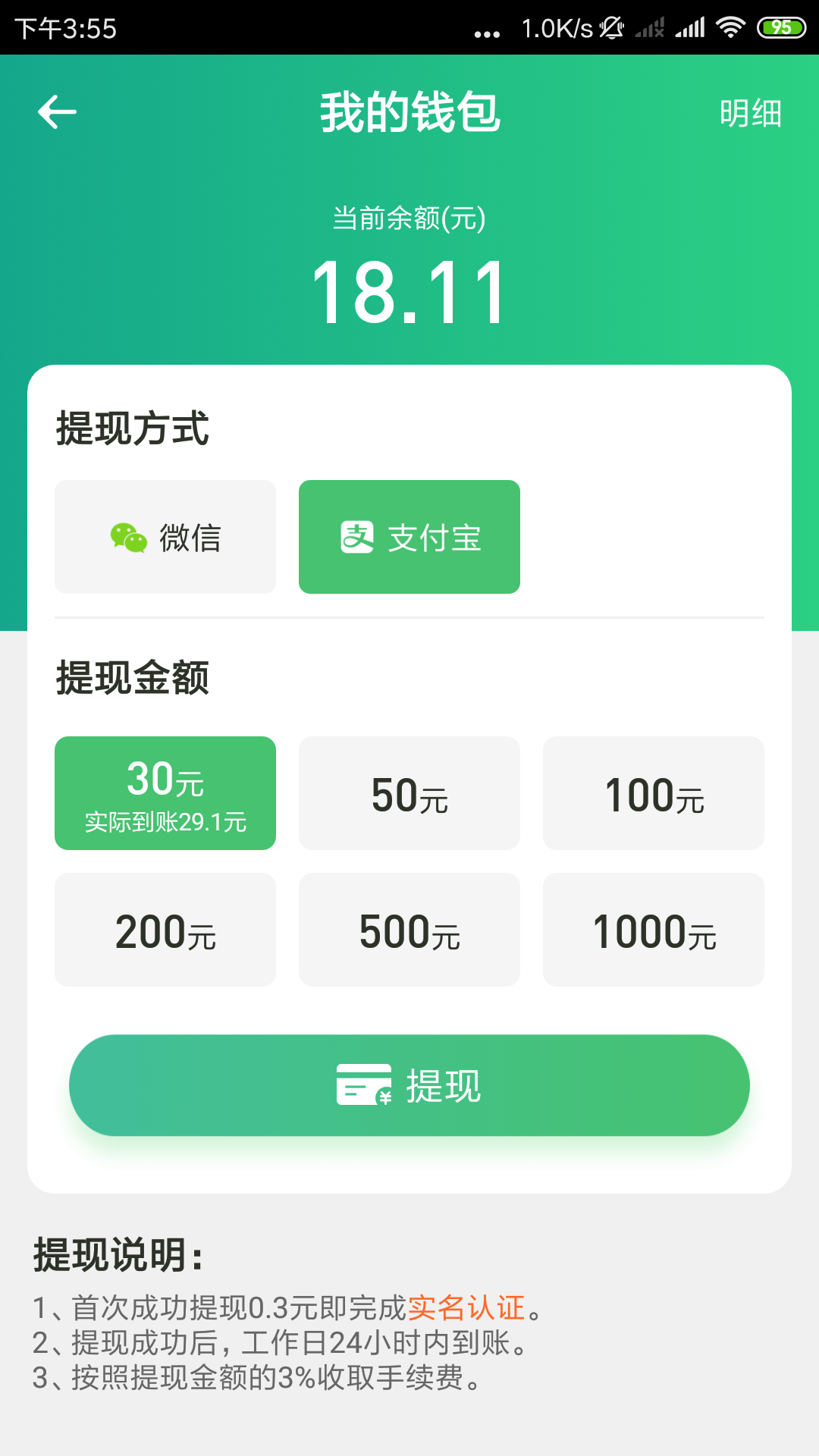Viewport: 819px width, 1456px height.
Task: Select 微信 as withdrawal method
Action: coord(165,537)
